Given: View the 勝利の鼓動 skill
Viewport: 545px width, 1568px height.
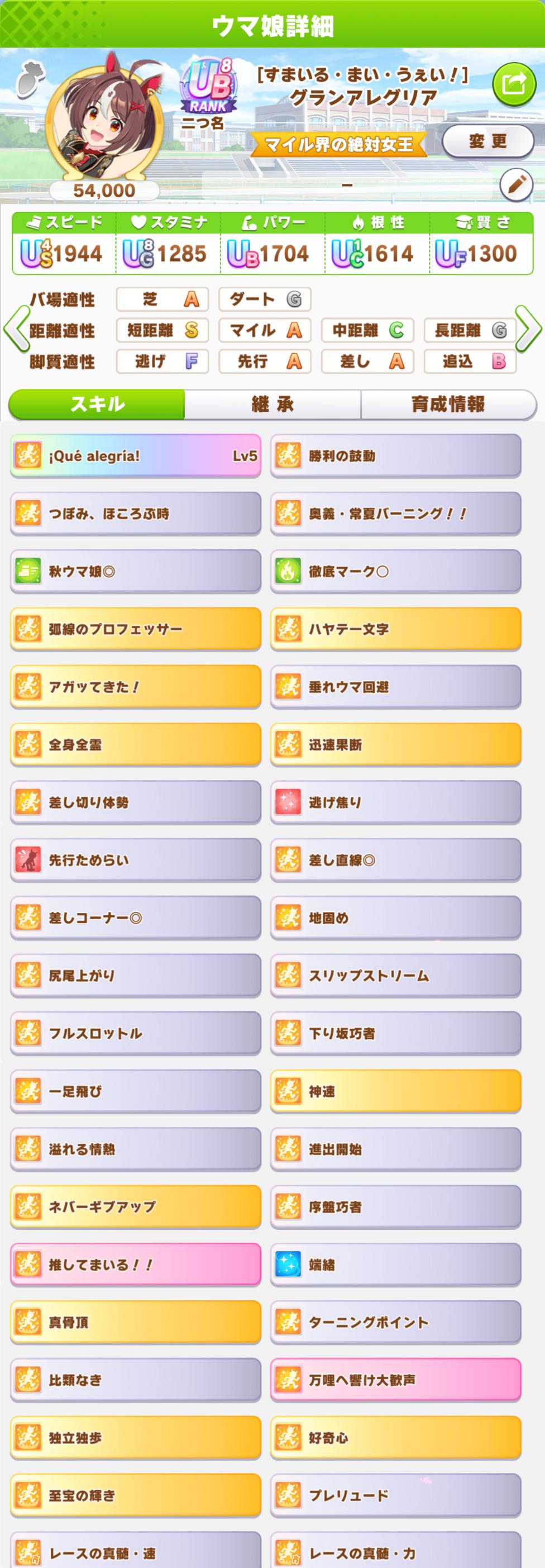Looking at the screenshot, I should 395,455.
